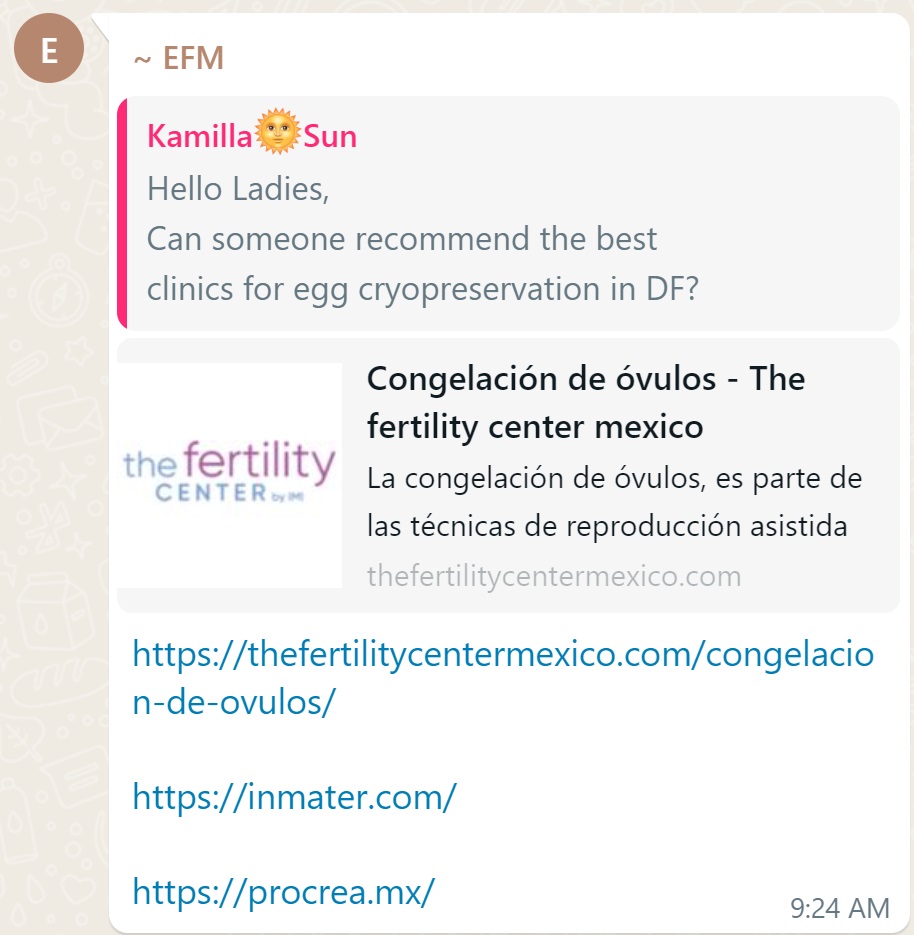View the EFM sender profile avatar
This screenshot has height=935, width=914.
click(x=48, y=49)
